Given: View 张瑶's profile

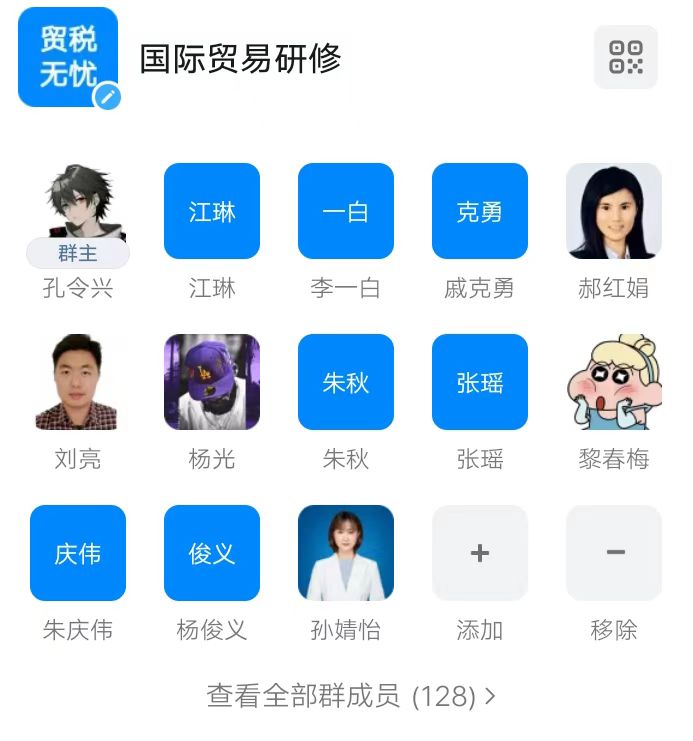Looking at the screenshot, I should [480, 383].
